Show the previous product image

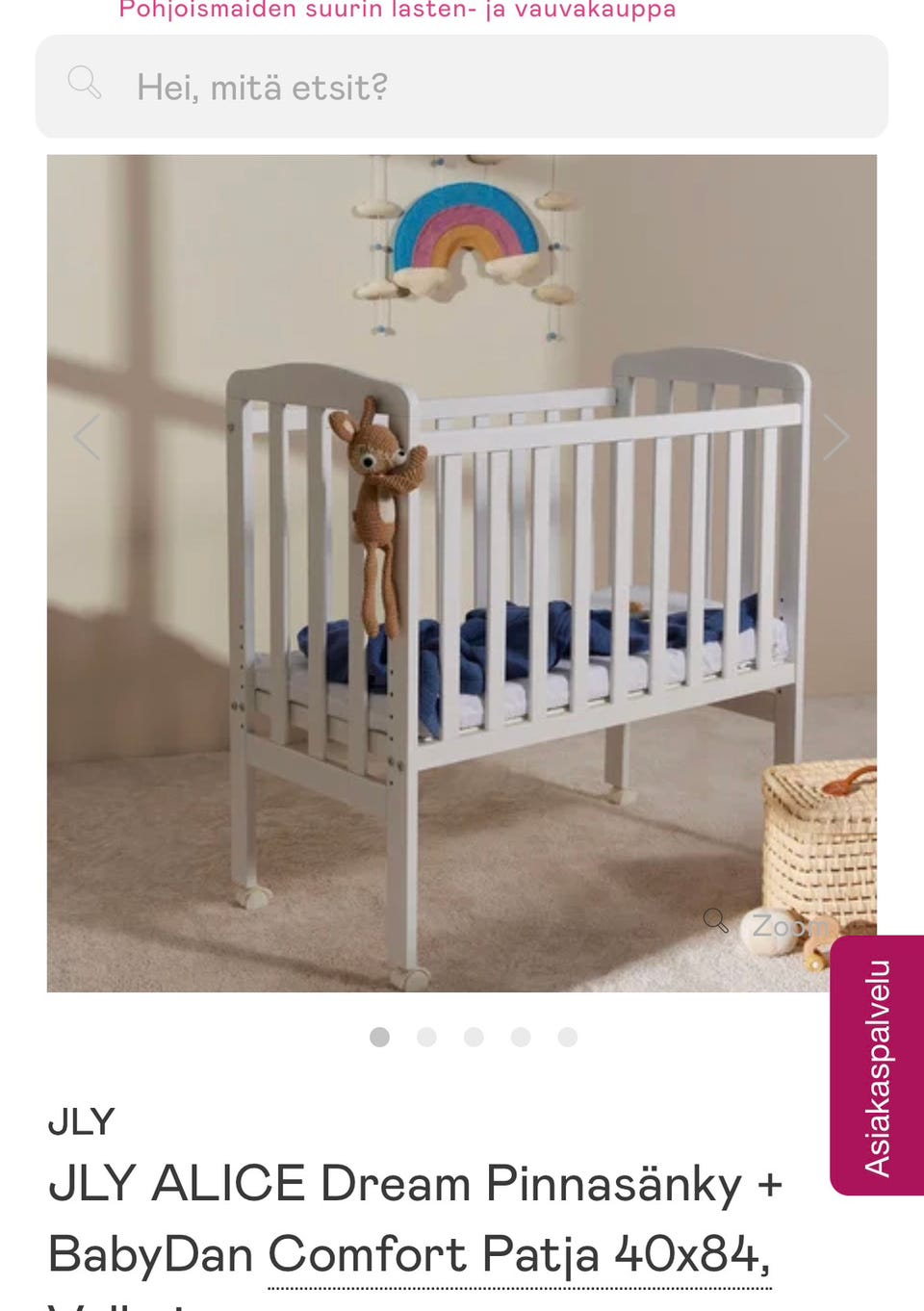(x=88, y=438)
